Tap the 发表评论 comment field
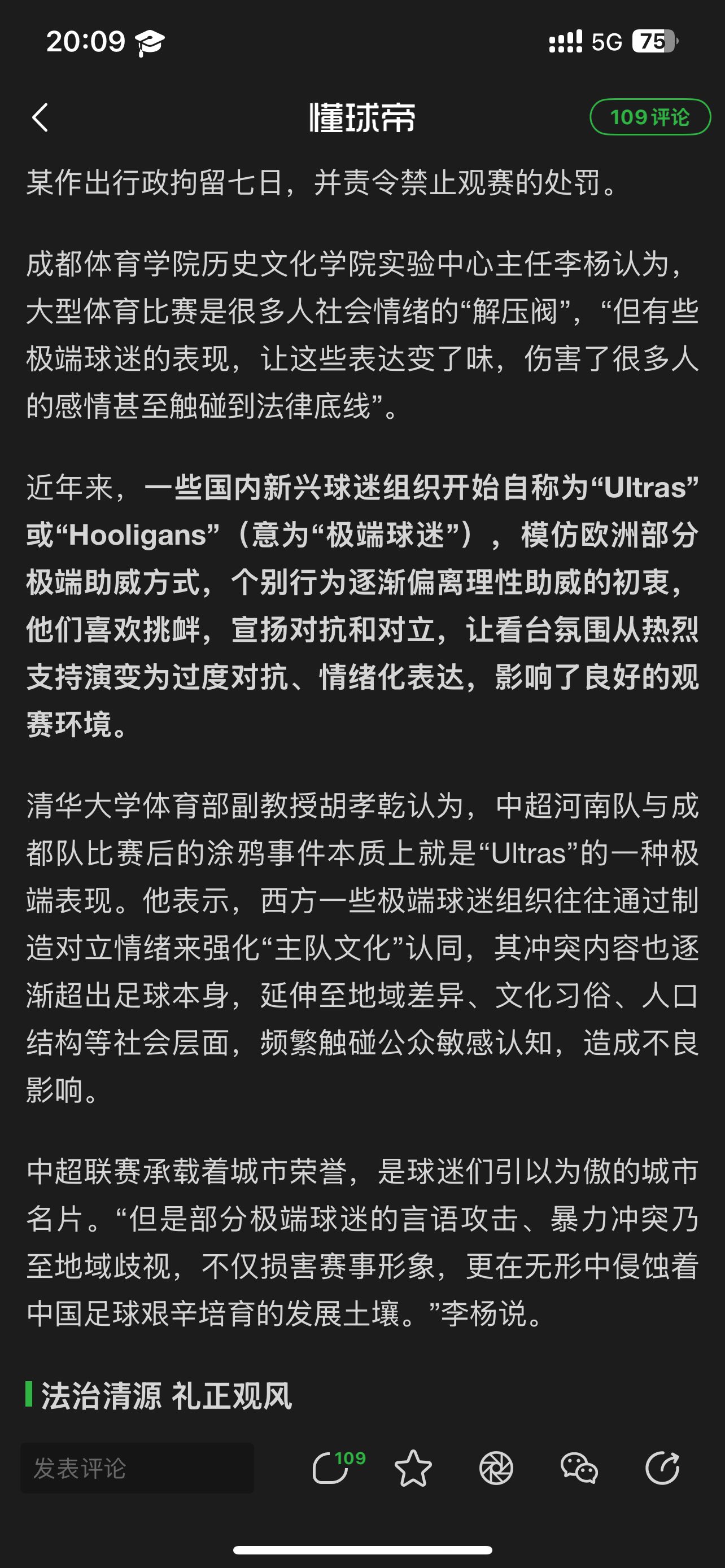The height and width of the screenshot is (1568, 725). click(137, 1468)
